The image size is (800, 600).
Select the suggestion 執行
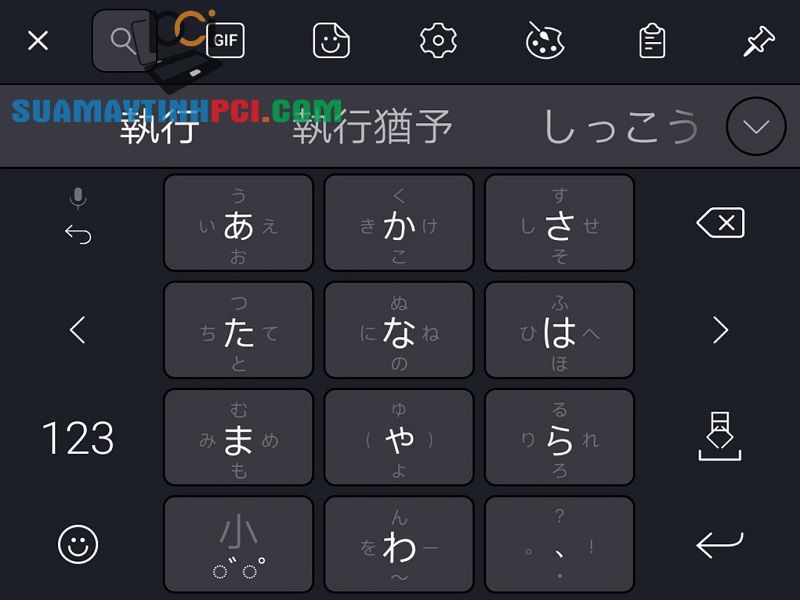[x=160, y=128]
